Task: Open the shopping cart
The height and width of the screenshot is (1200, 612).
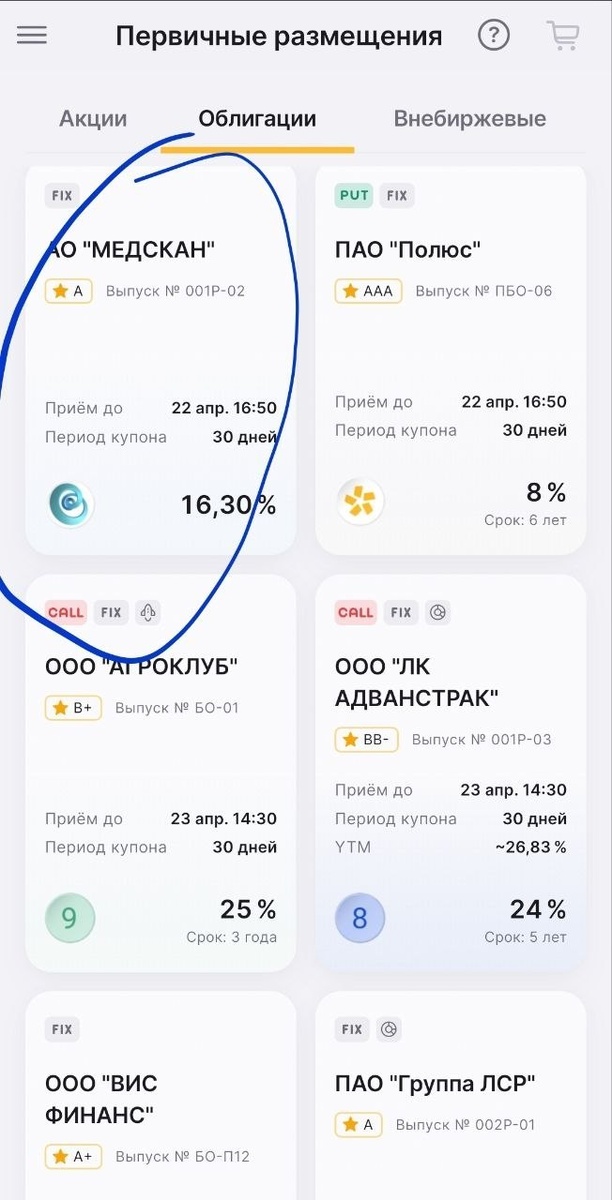Action: [x=563, y=36]
